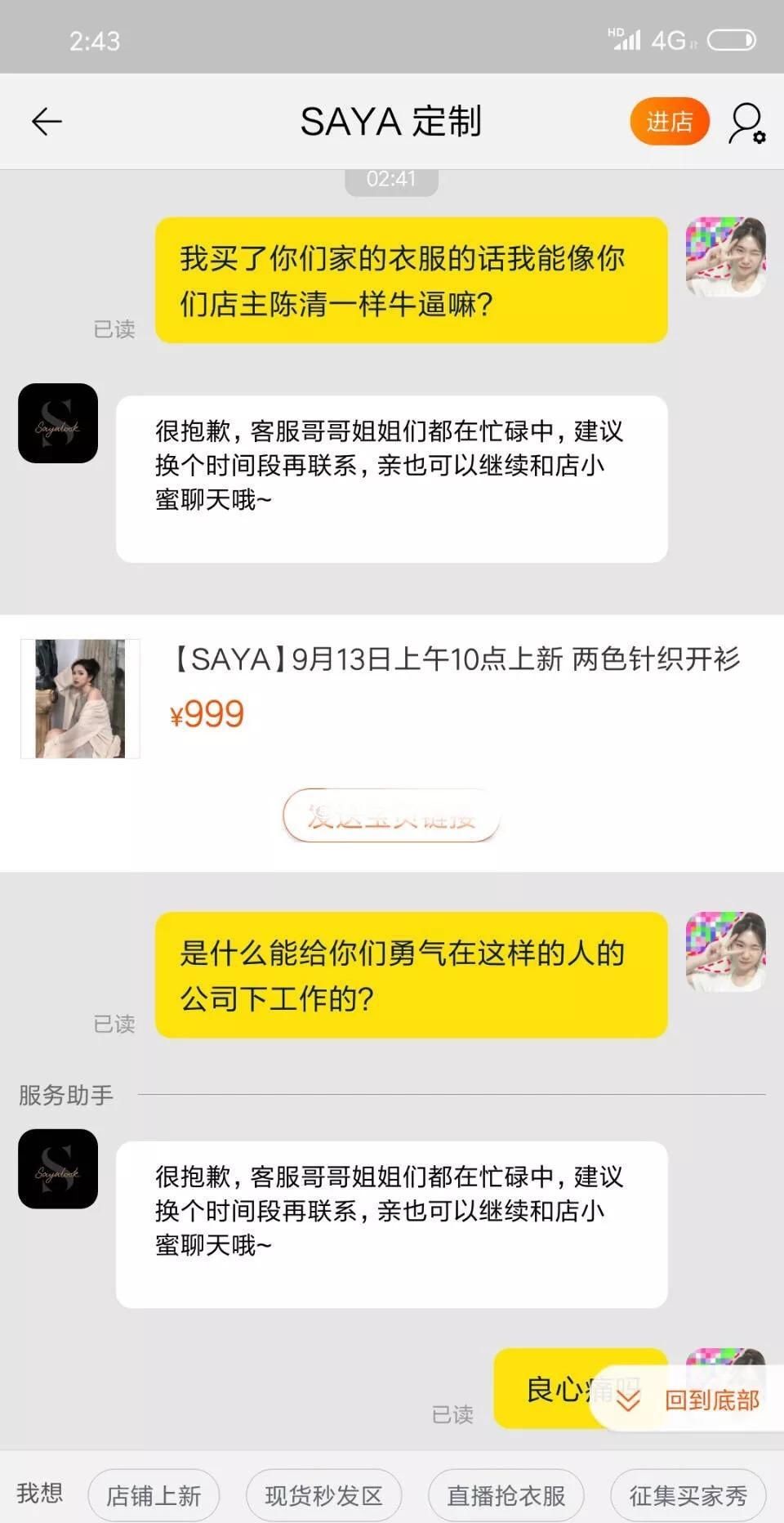Image resolution: width=784 pixels, height=1523 pixels.
Task: Open the buyer's profile avatar picture
Action: click(725, 257)
